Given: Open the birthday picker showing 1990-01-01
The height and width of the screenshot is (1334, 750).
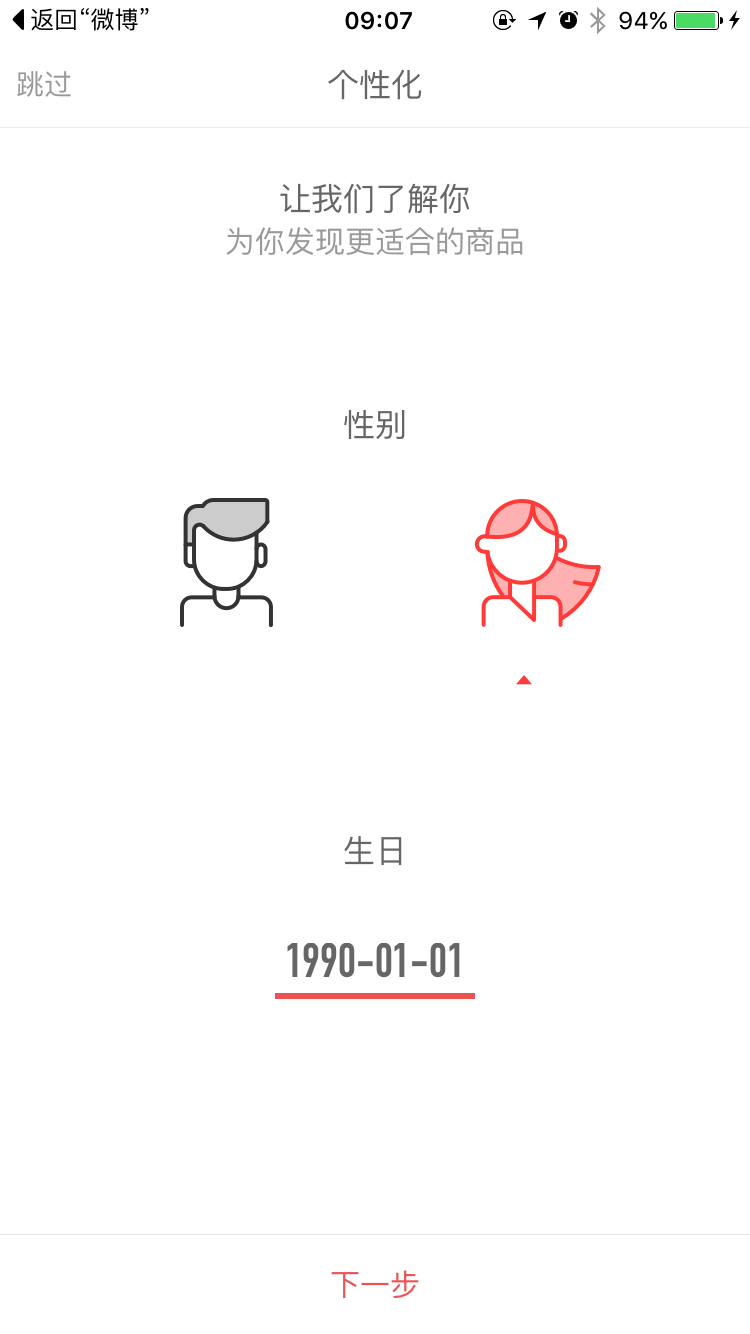Looking at the screenshot, I should click(375, 961).
